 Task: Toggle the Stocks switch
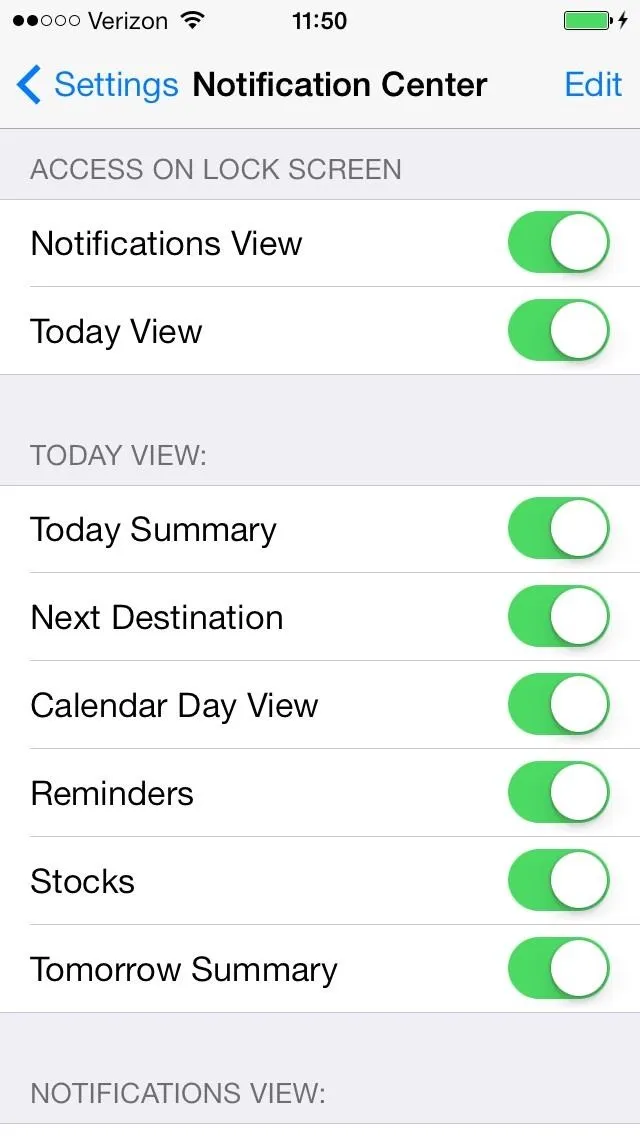(559, 881)
